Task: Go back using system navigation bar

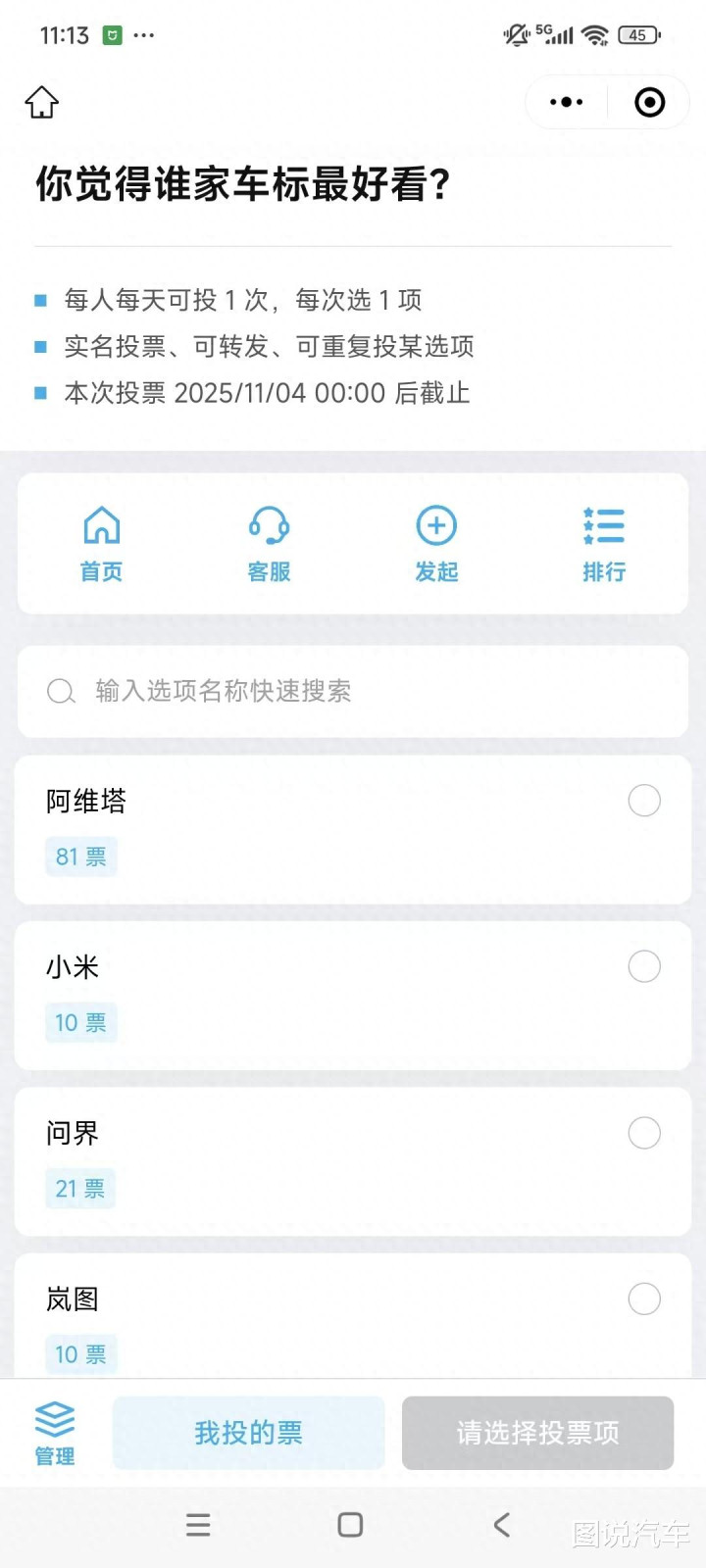Action: click(x=502, y=1525)
